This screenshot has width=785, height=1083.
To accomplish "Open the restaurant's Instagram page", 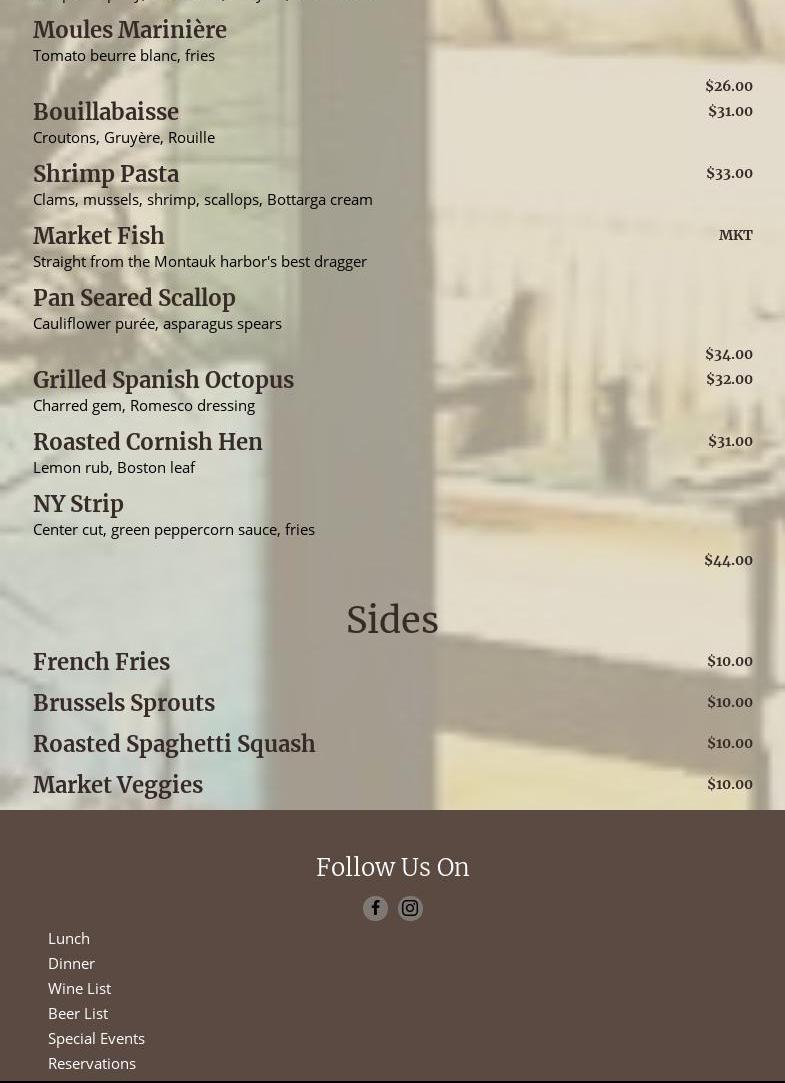I will point(410,908).
